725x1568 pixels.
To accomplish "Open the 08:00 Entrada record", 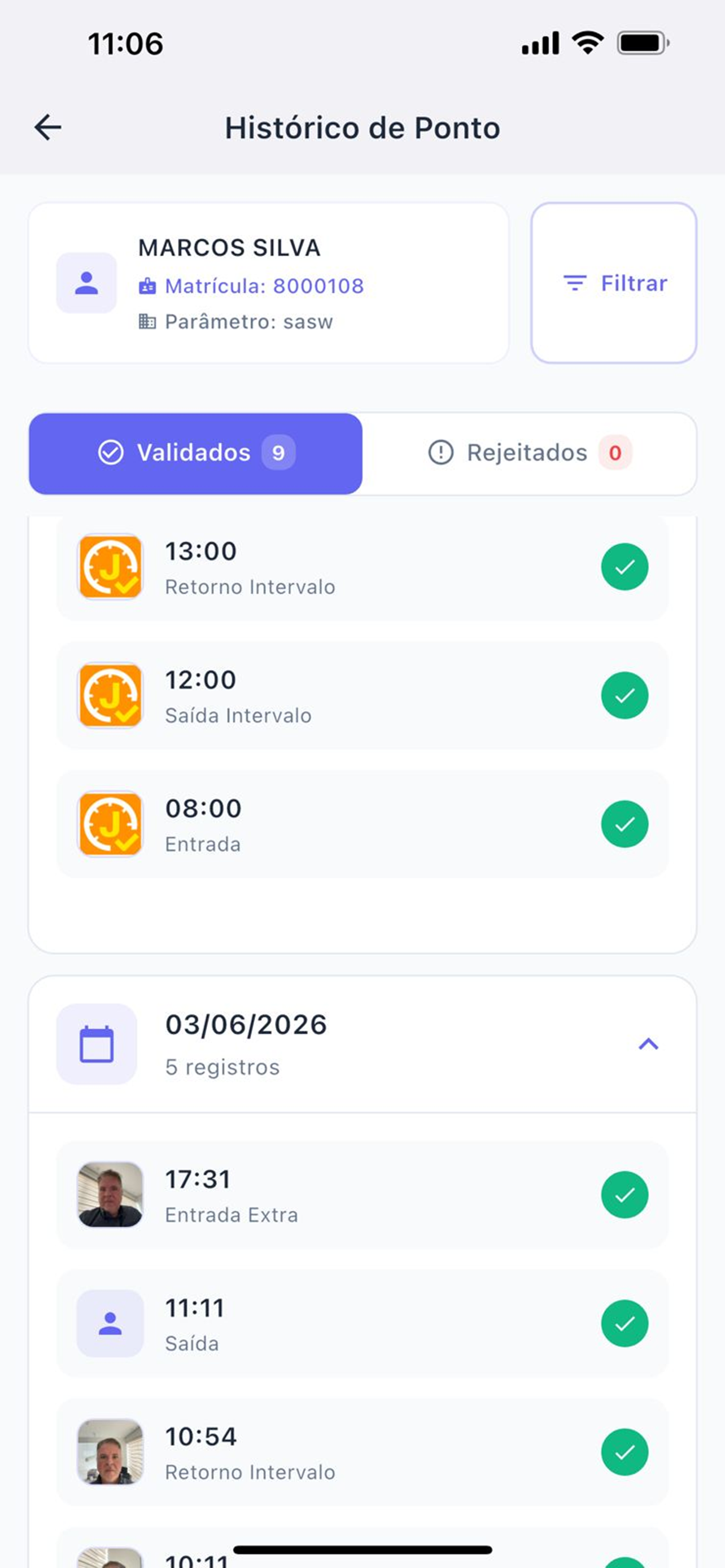I will tap(362, 824).
